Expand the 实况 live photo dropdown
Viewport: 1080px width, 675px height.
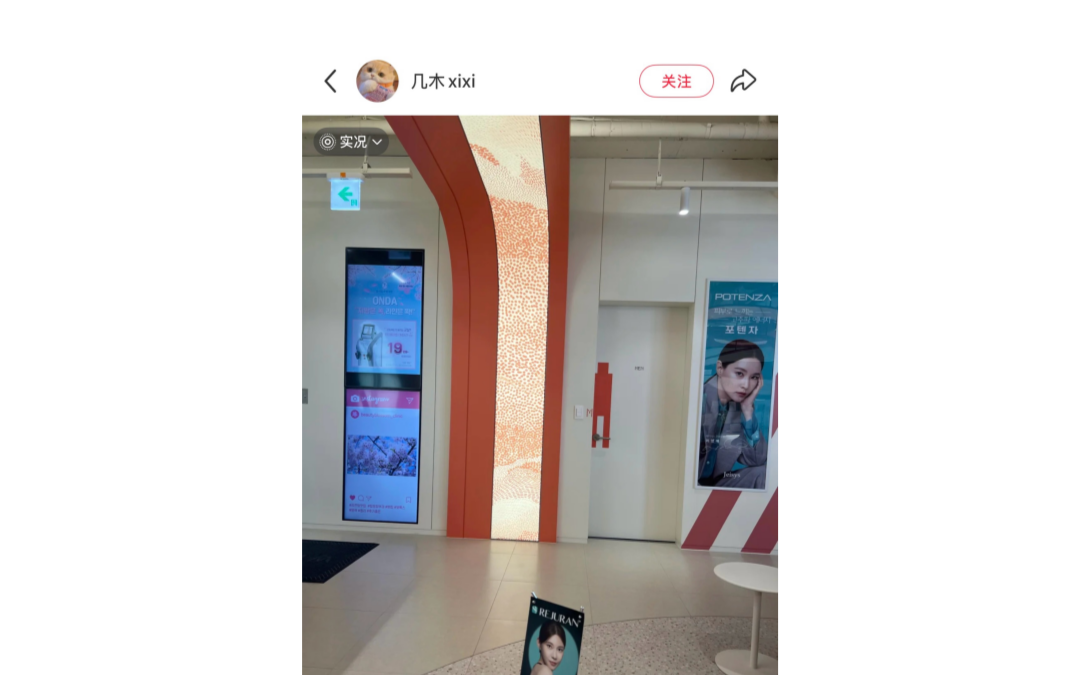coord(351,142)
